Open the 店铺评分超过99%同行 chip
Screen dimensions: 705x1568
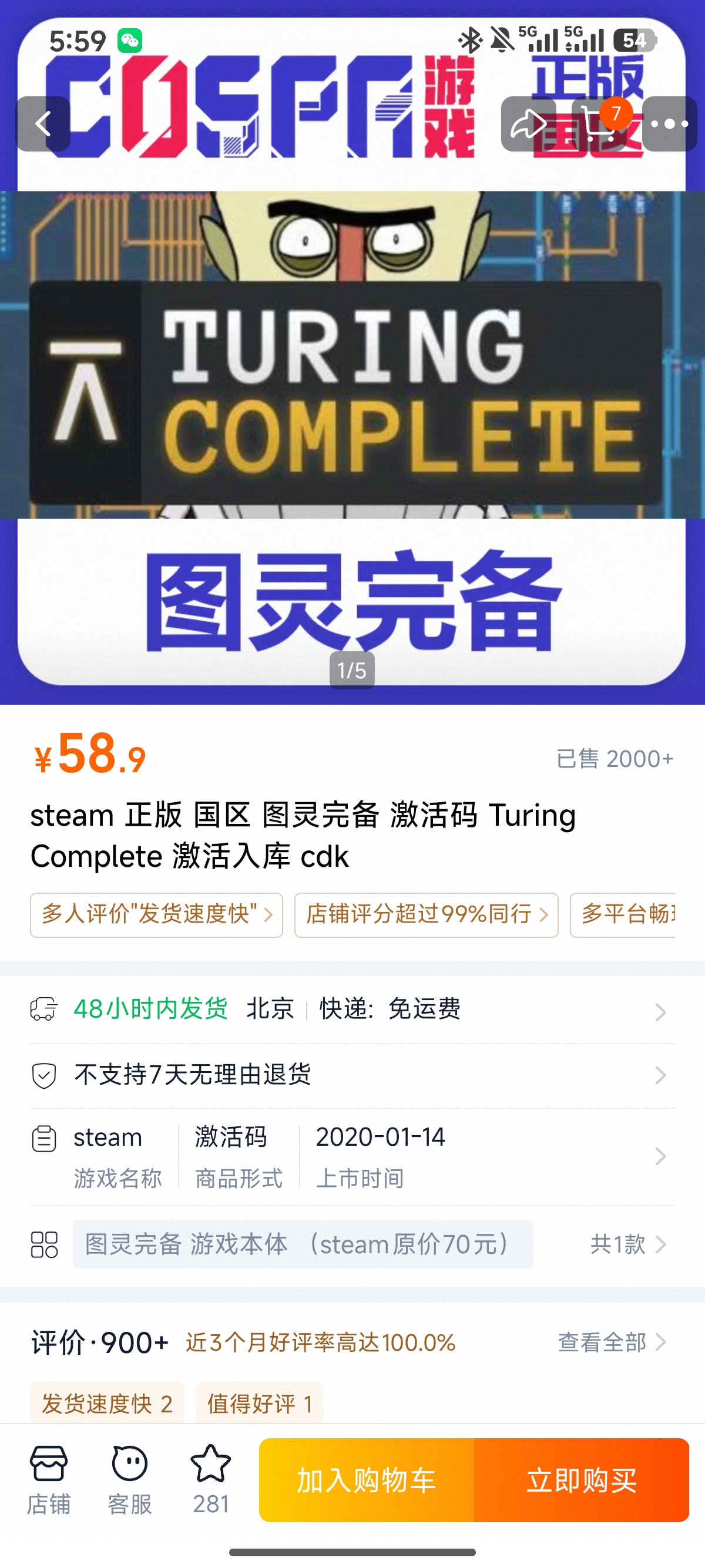click(x=426, y=915)
